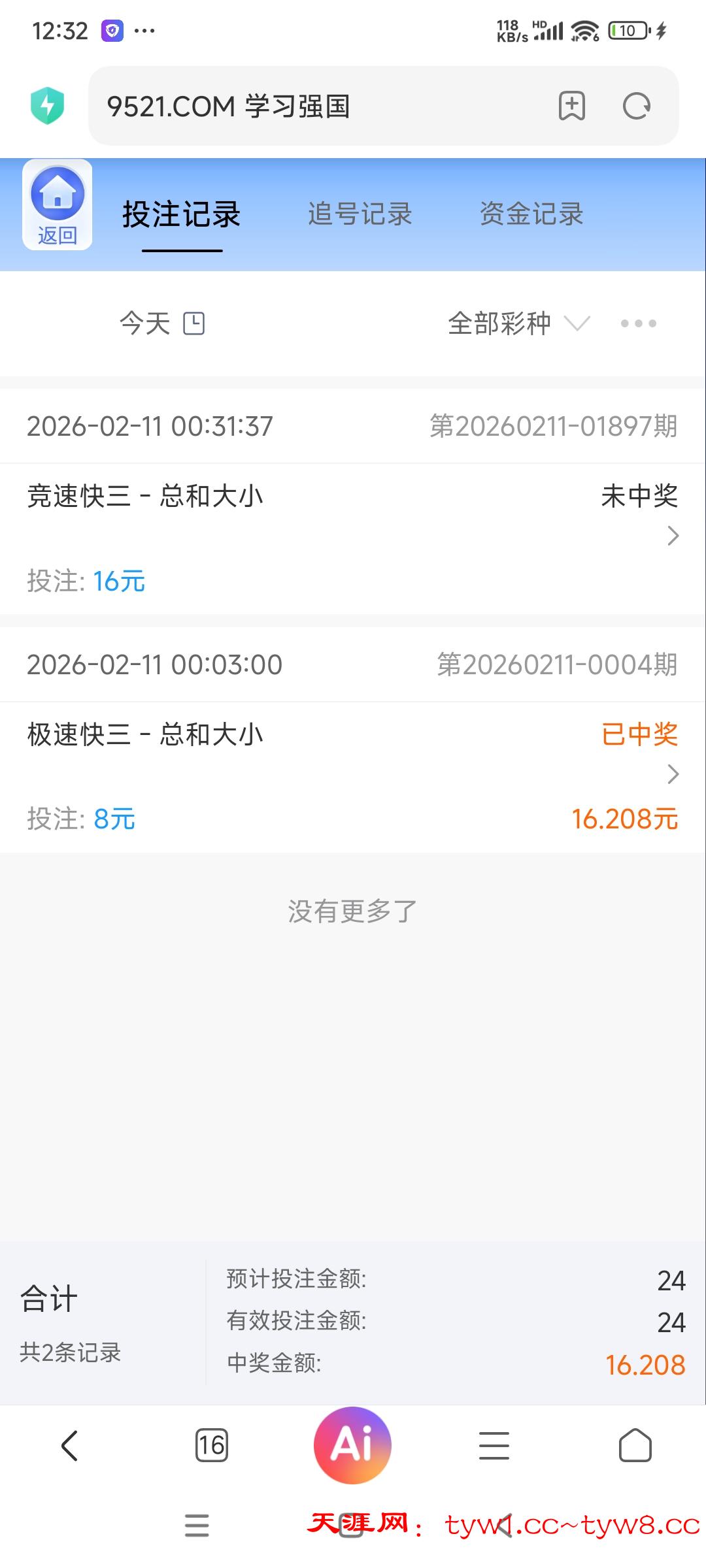The image size is (706, 1568).
Task: Bookmark this page in the browser
Action: point(572,106)
